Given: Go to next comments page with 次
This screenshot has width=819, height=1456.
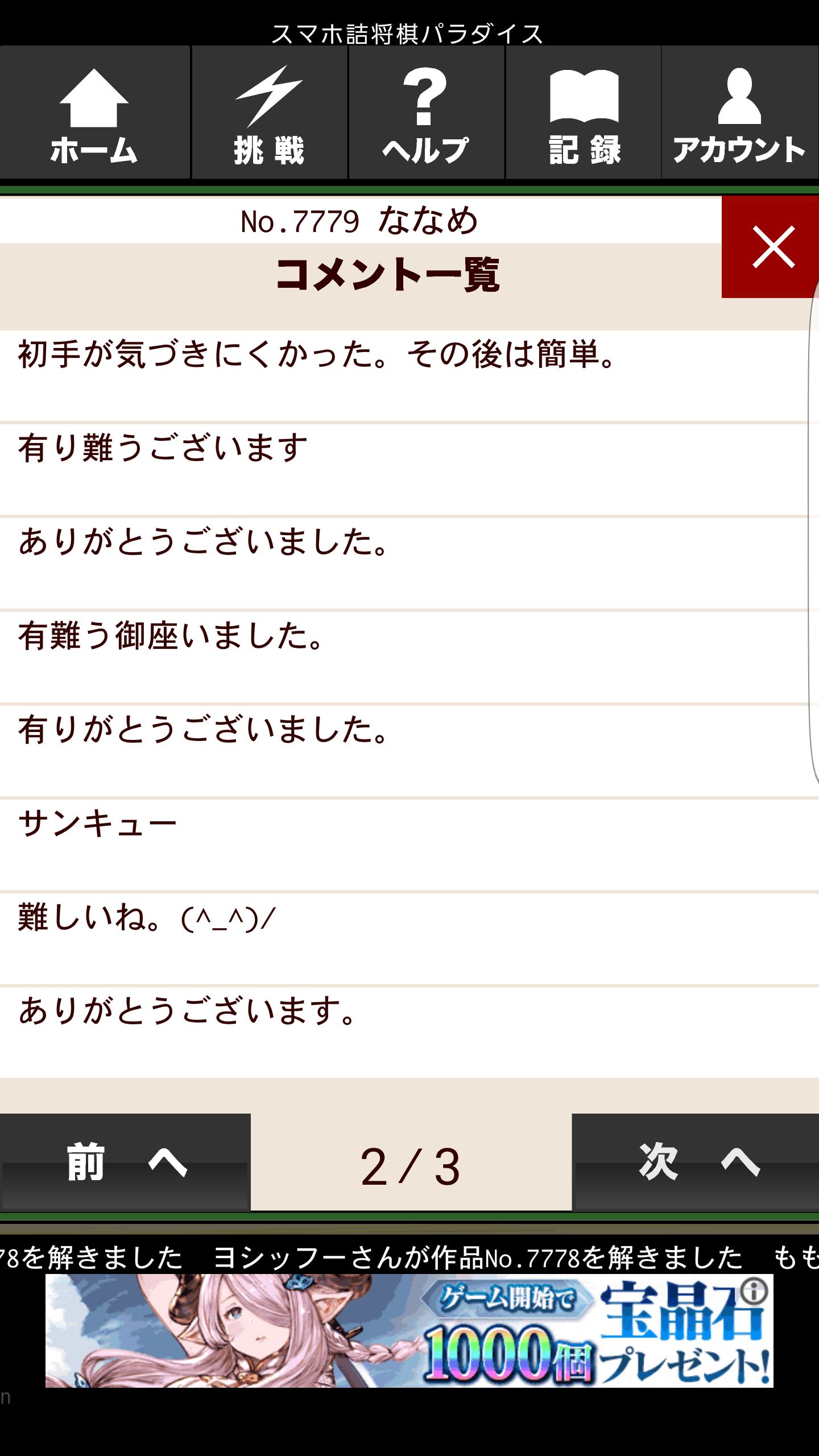Looking at the screenshot, I should pos(696,1162).
